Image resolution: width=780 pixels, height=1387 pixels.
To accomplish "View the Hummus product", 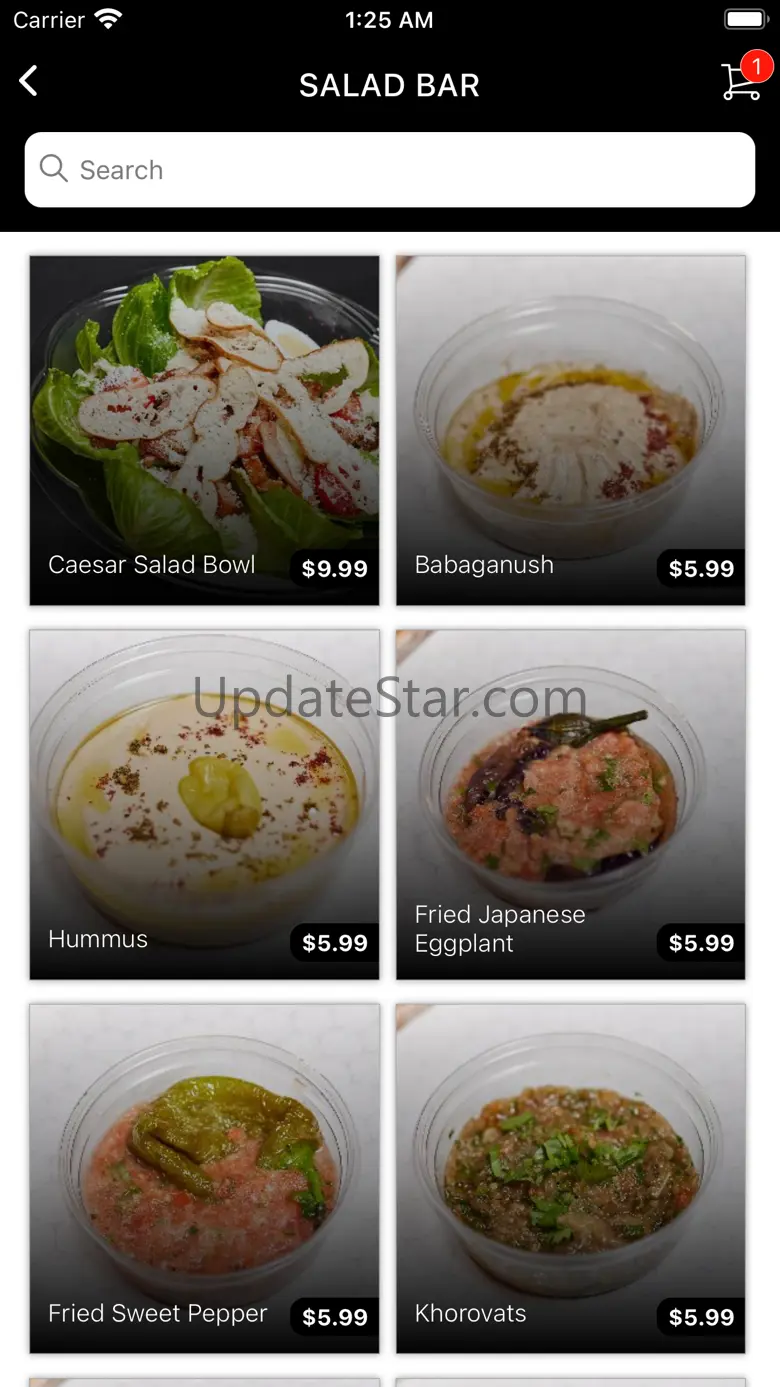I will point(204,804).
